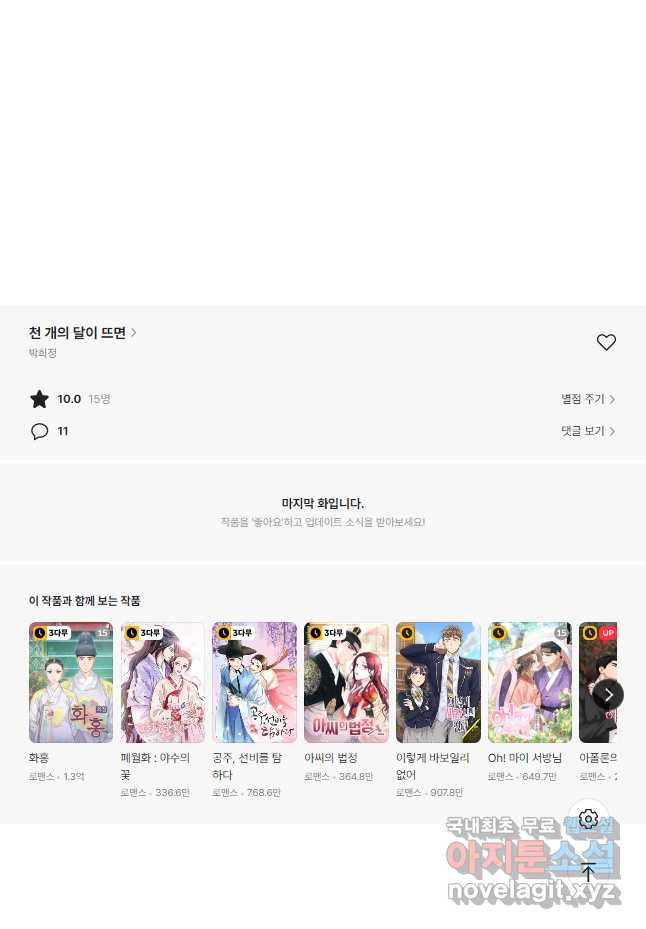Jump to top with the up arrow
This screenshot has width=646, height=929.
pyautogui.click(x=588, y=872)
